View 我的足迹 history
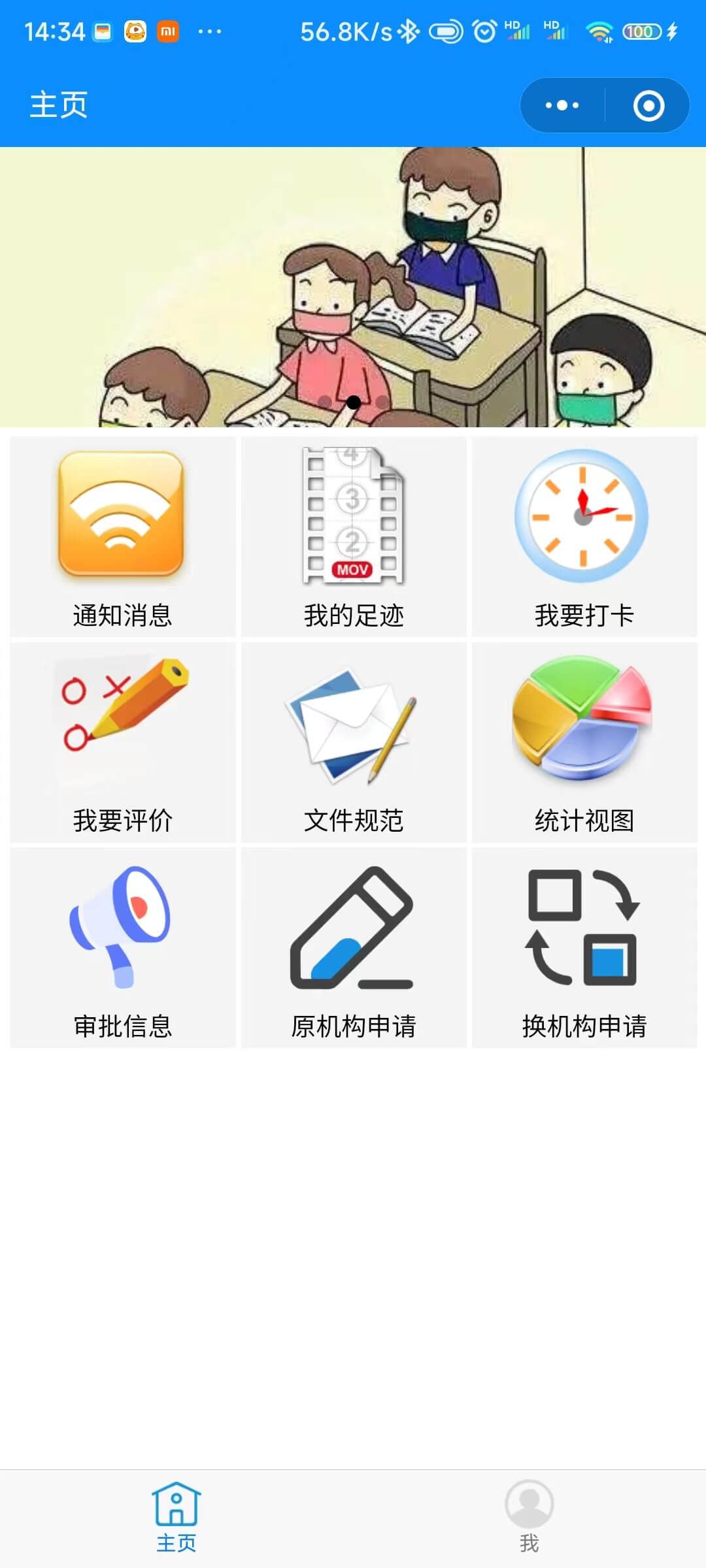This screenshot has width=706, height=1568. [354, 536]
